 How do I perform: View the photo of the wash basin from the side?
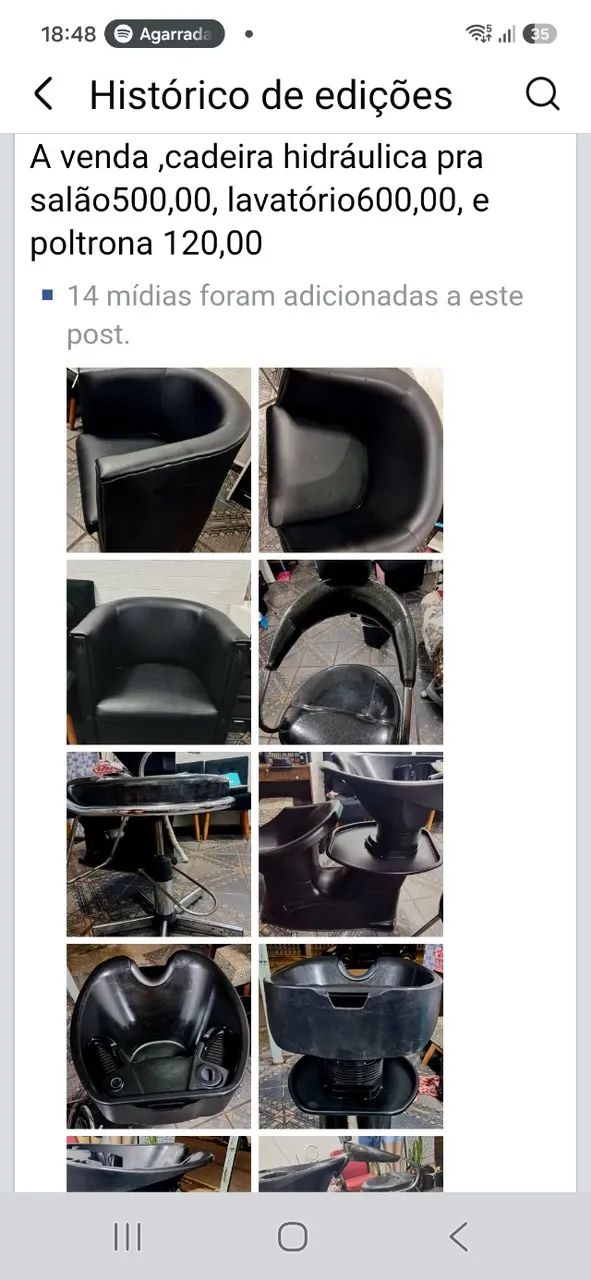point(351,844)
